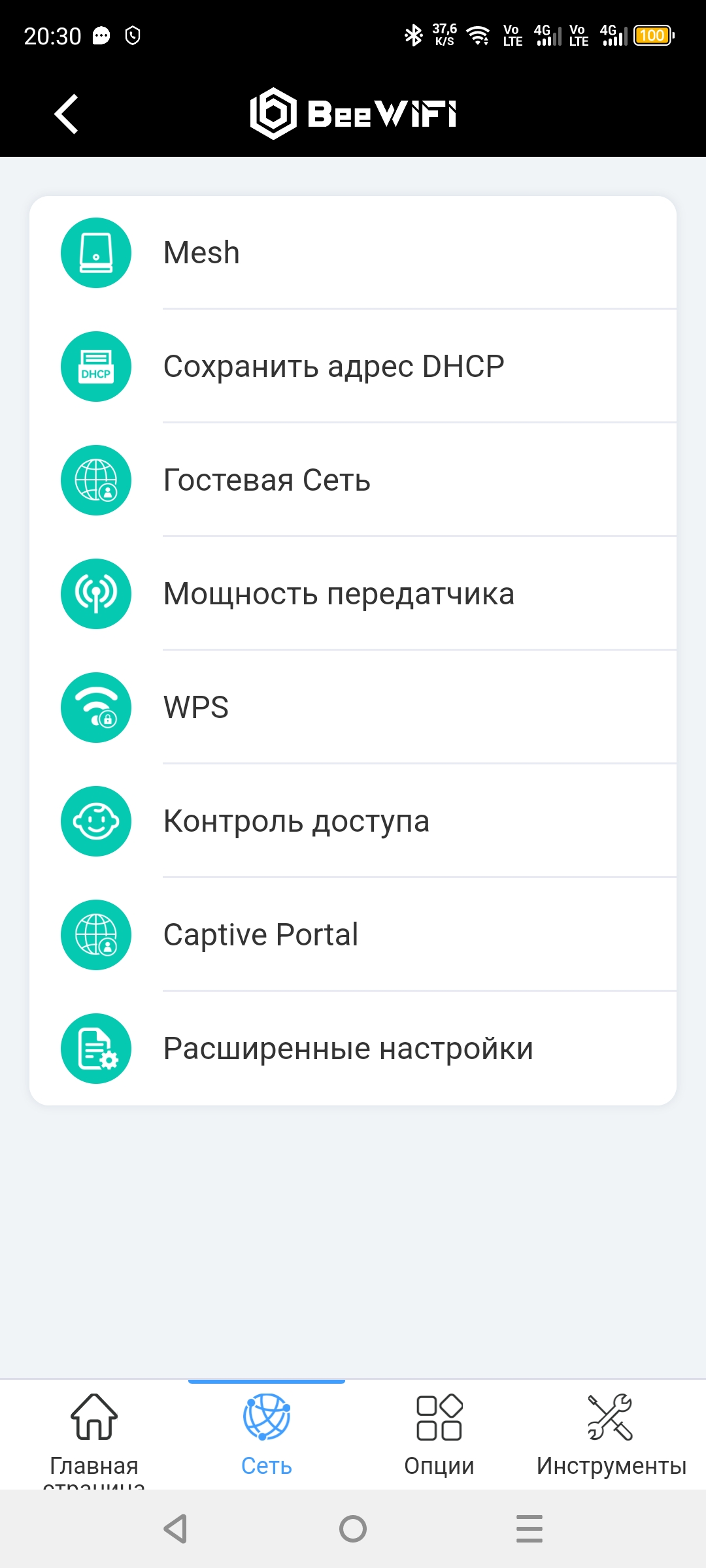The width and height of the screenshot is (706, 1568).
Task: Open Гостевая Сеть settings
Action: (353, 480)
